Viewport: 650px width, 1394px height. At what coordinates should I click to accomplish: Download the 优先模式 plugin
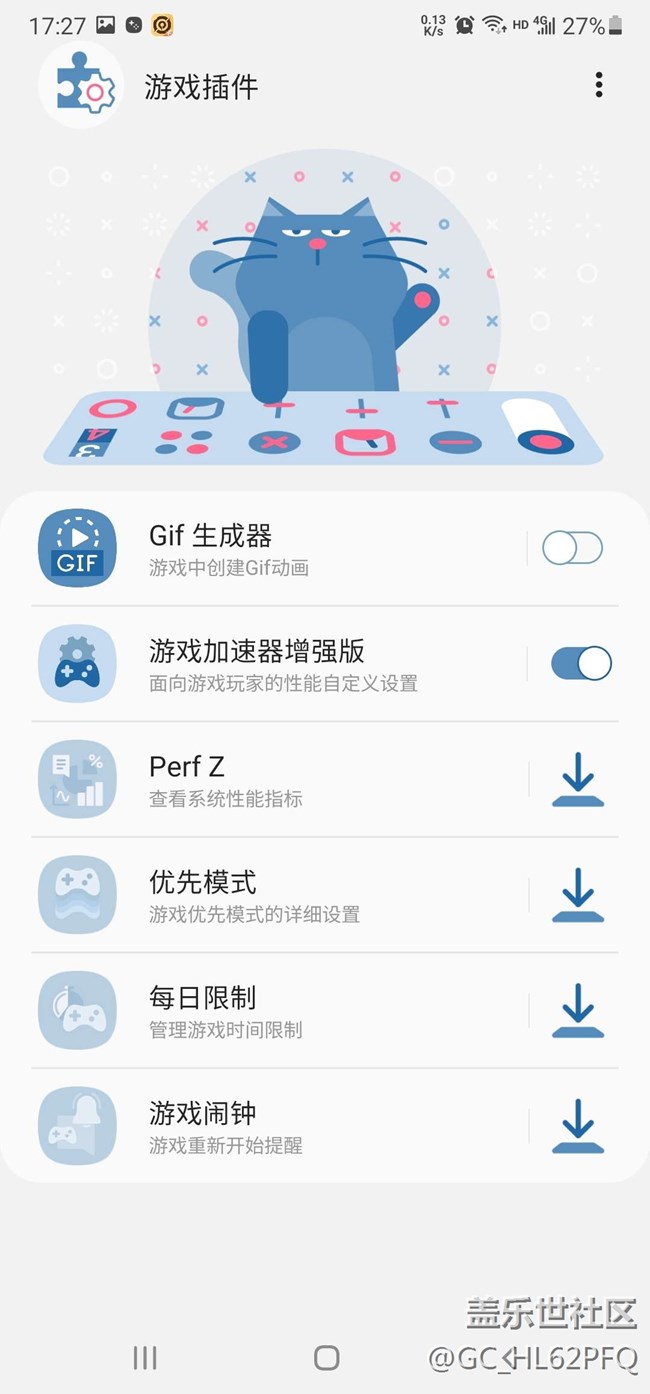[578, 895]
